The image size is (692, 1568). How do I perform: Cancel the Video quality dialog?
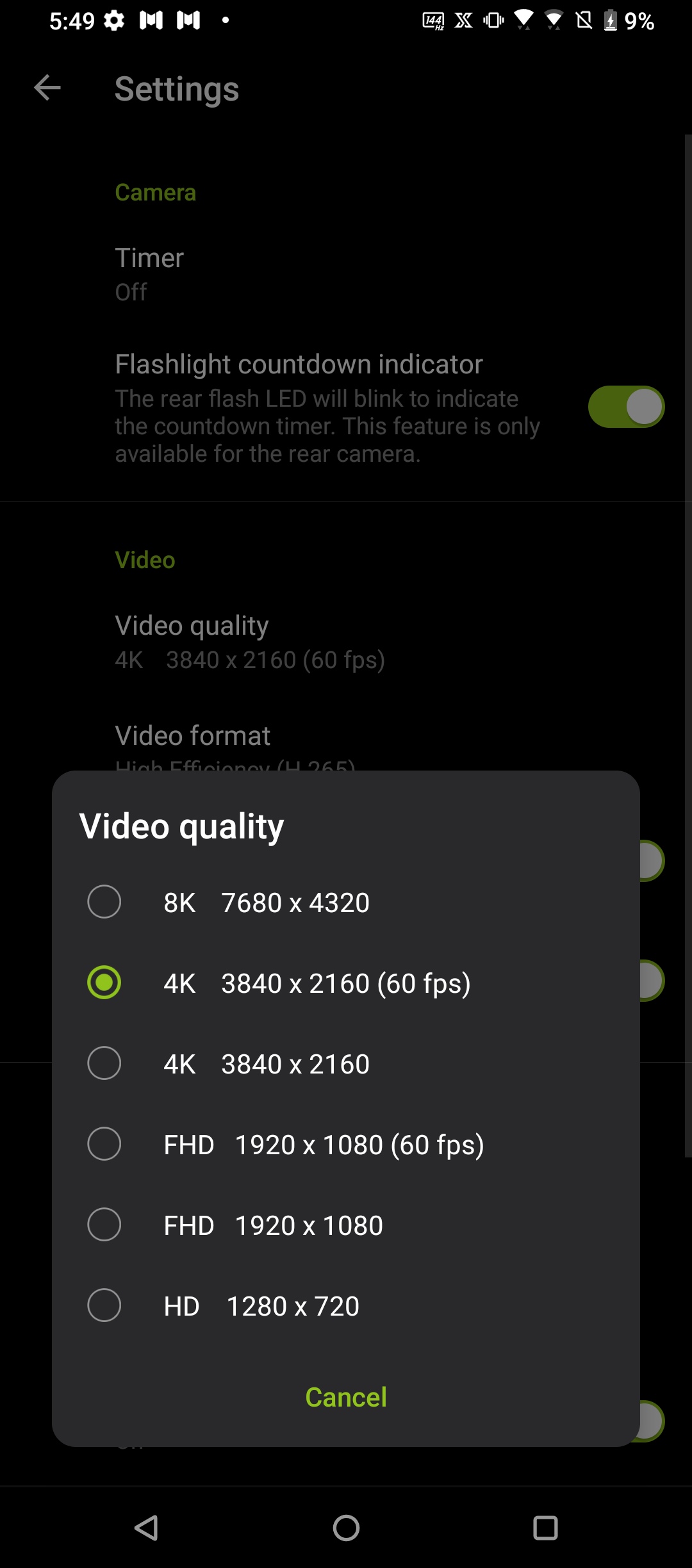click(x=346, y=1397)
